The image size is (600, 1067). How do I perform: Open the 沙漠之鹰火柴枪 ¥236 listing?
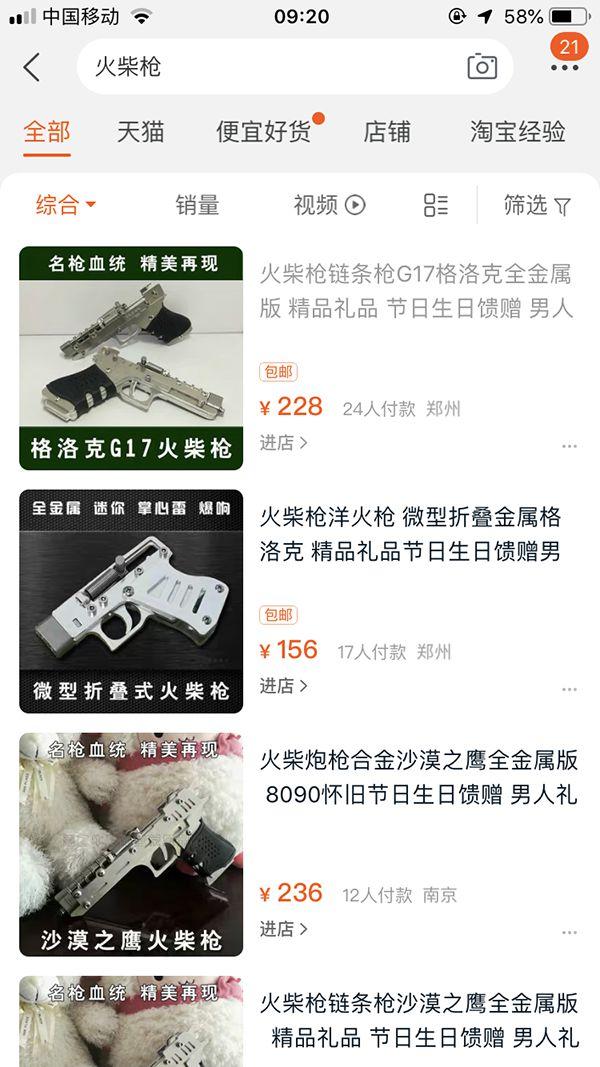[x=131, y=845]
